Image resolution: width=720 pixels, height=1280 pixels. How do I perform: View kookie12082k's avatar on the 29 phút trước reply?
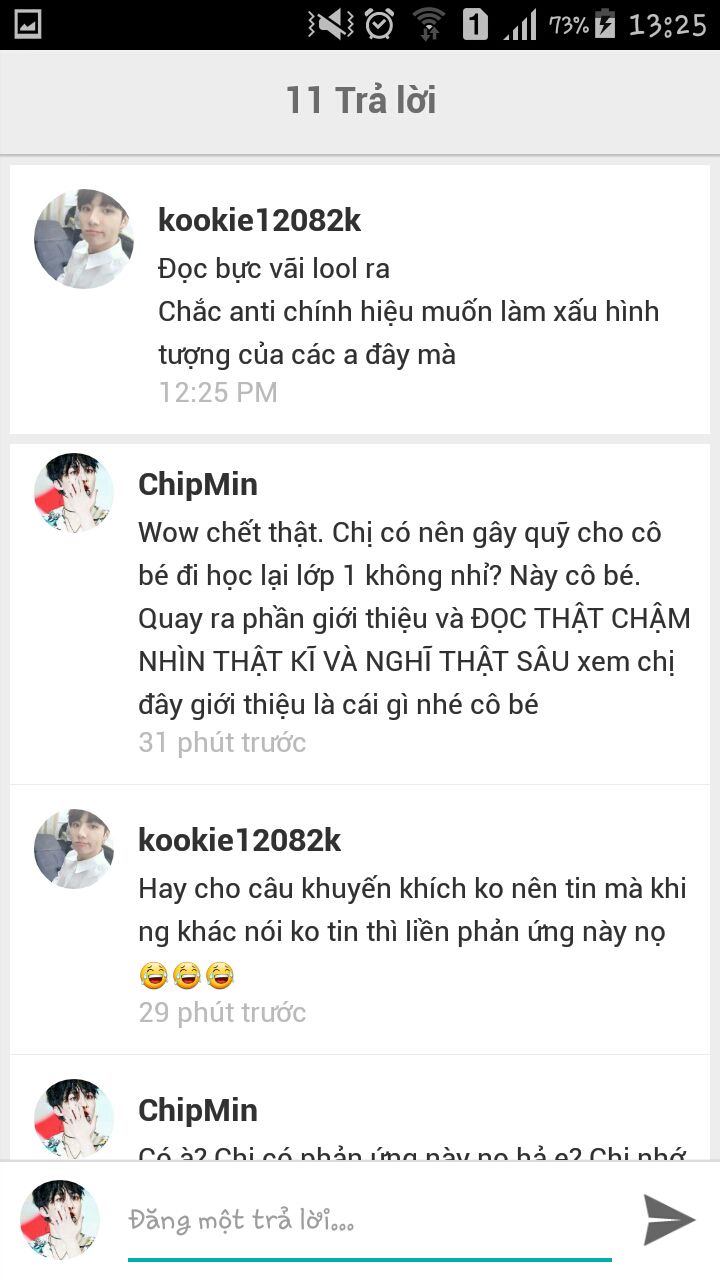click(x=74, y=849)
